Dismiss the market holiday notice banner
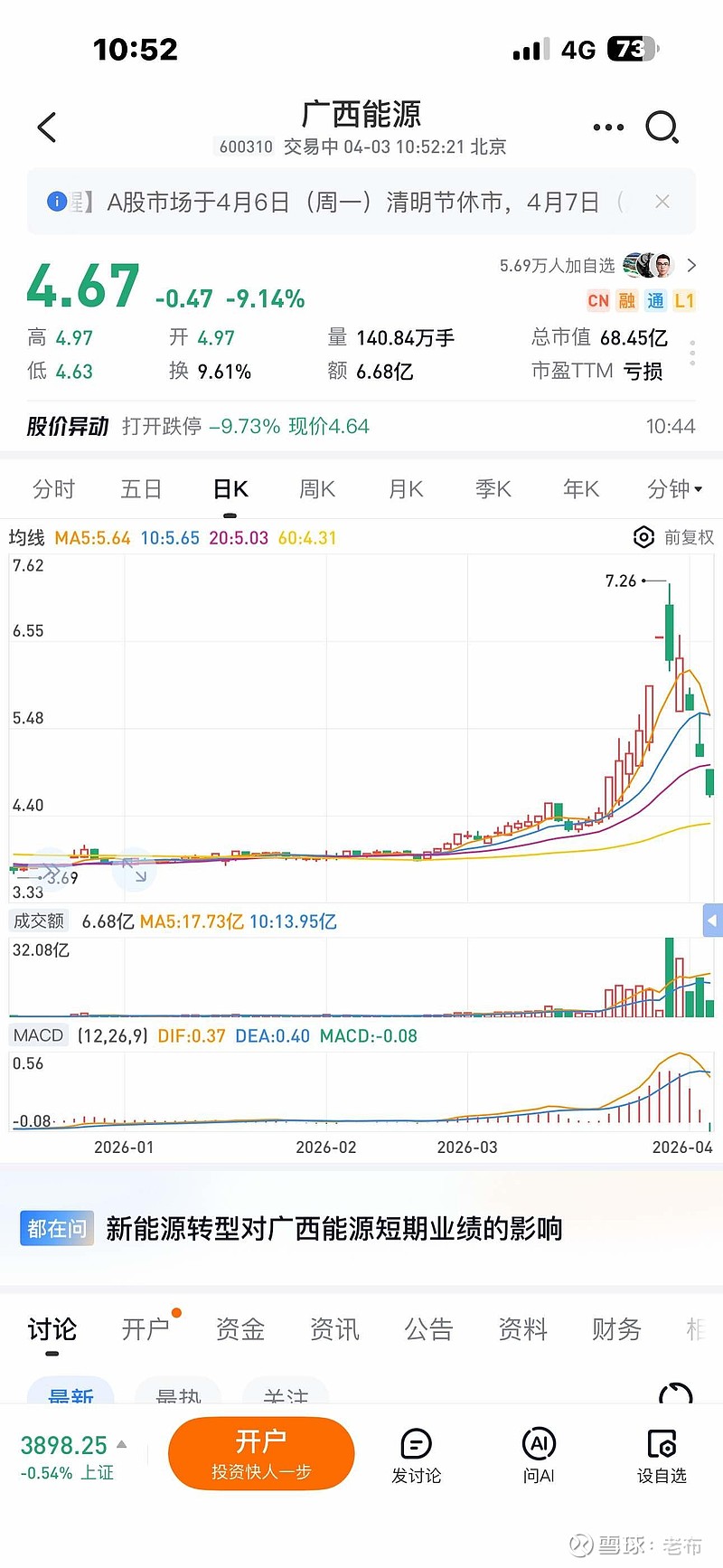723x1568 pixels. [662, 202]
